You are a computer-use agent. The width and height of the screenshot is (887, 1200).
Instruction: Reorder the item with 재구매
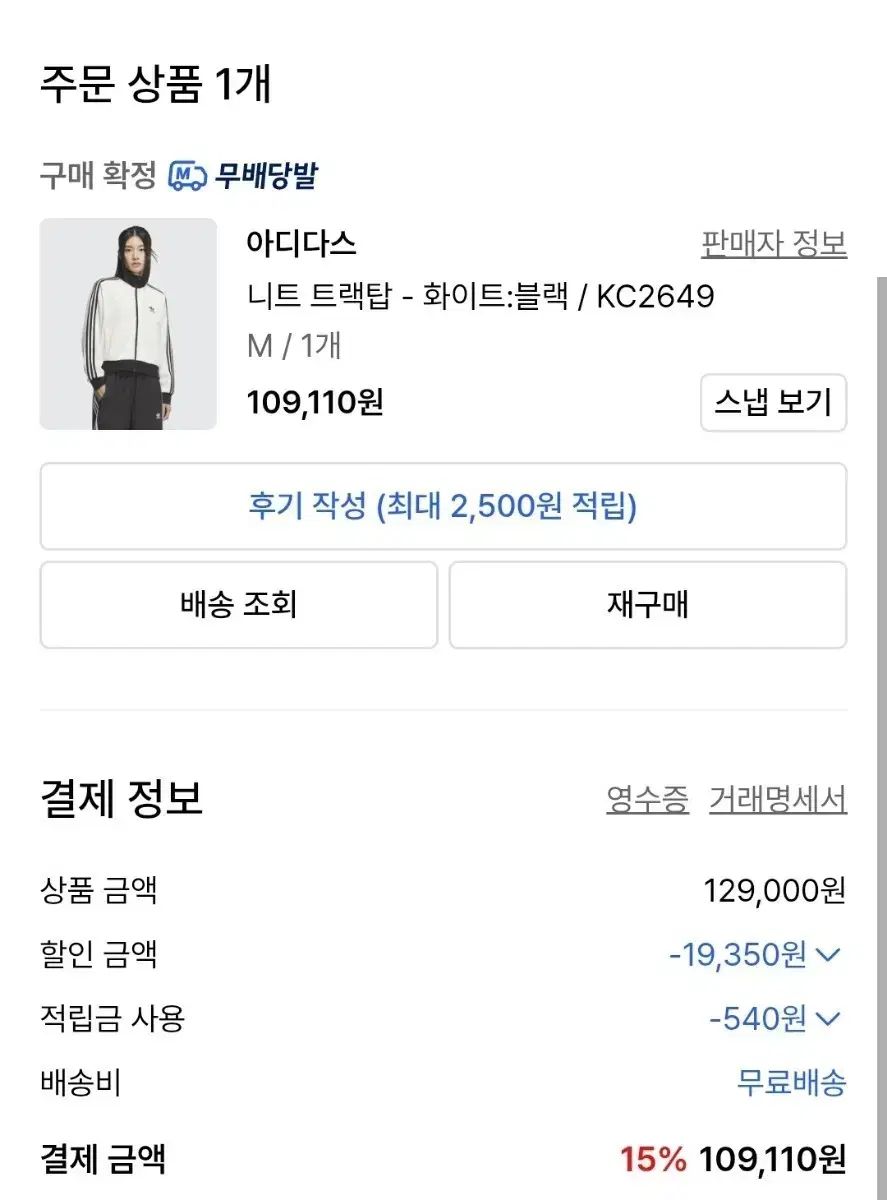647,605
